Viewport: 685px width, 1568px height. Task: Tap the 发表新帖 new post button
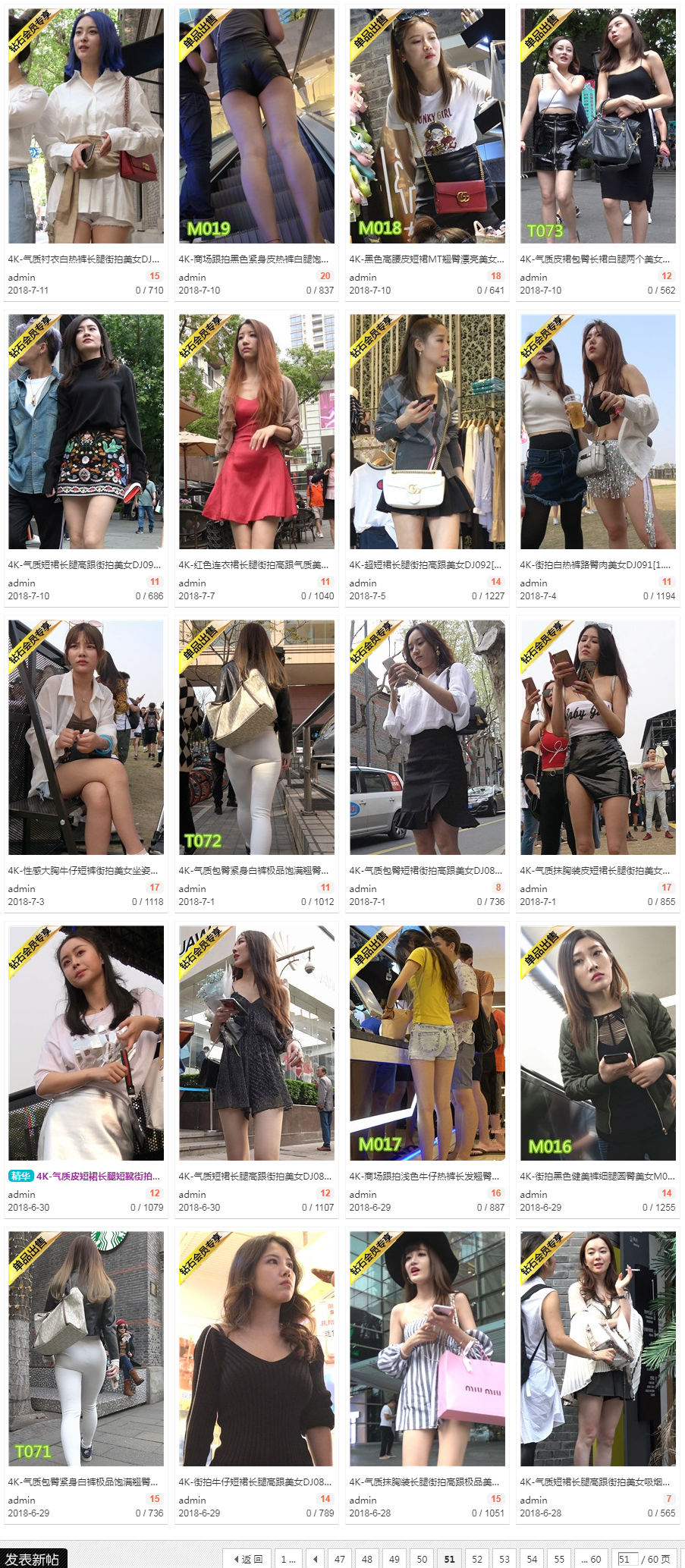33,1559
